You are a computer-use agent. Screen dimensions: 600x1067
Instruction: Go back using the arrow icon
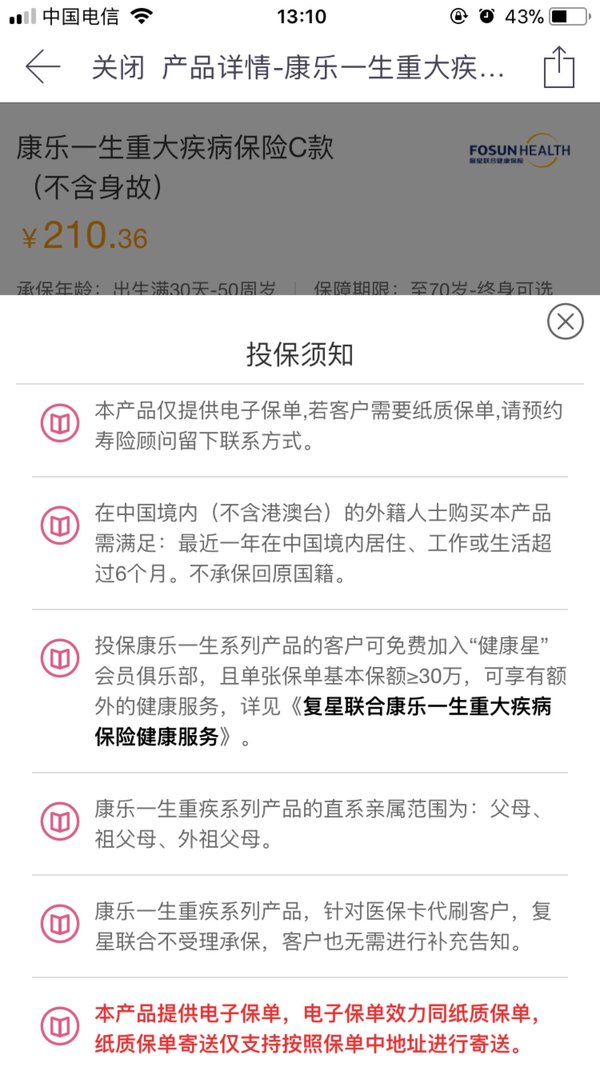pyautogui.click(x=42, y=67)
